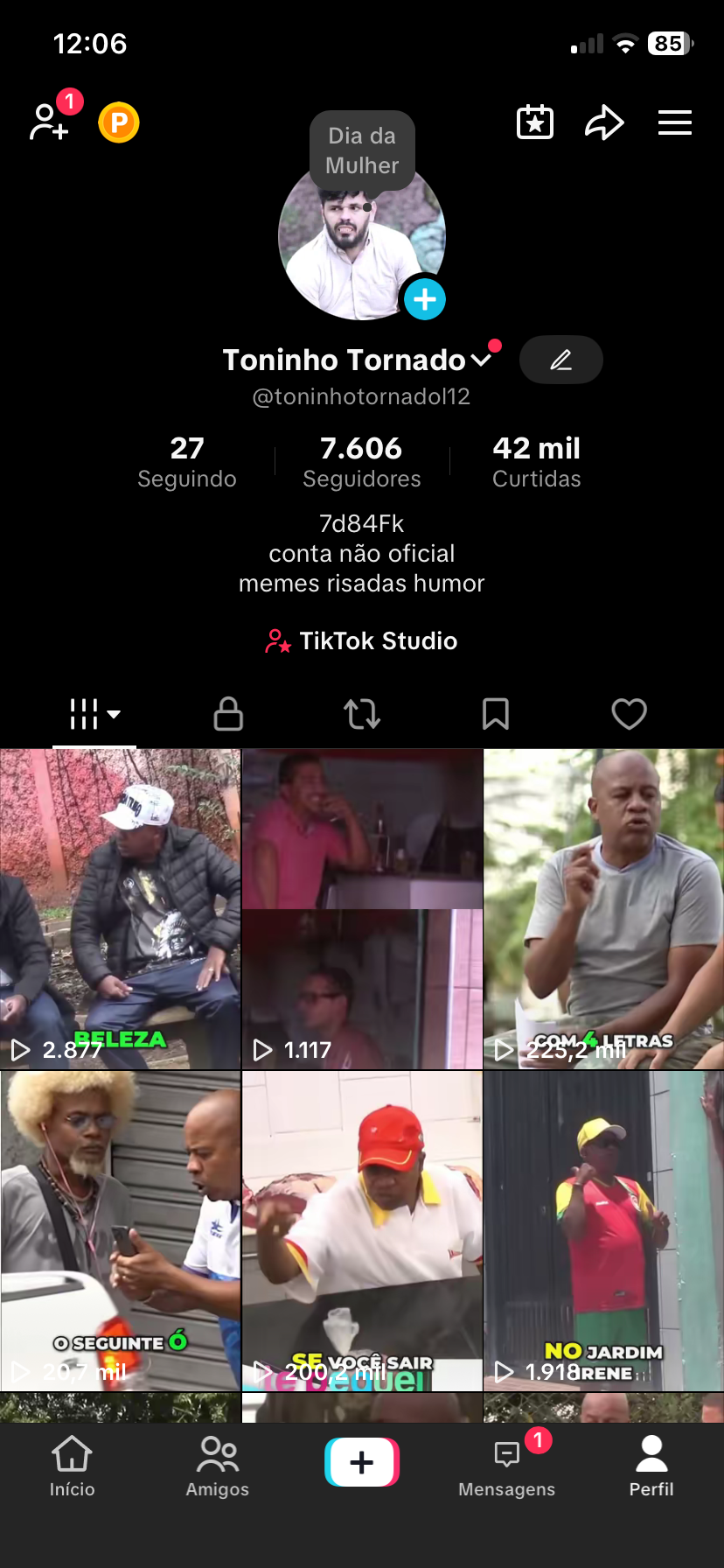Tap the share profile arrow icon

click(x=604, y=122)
